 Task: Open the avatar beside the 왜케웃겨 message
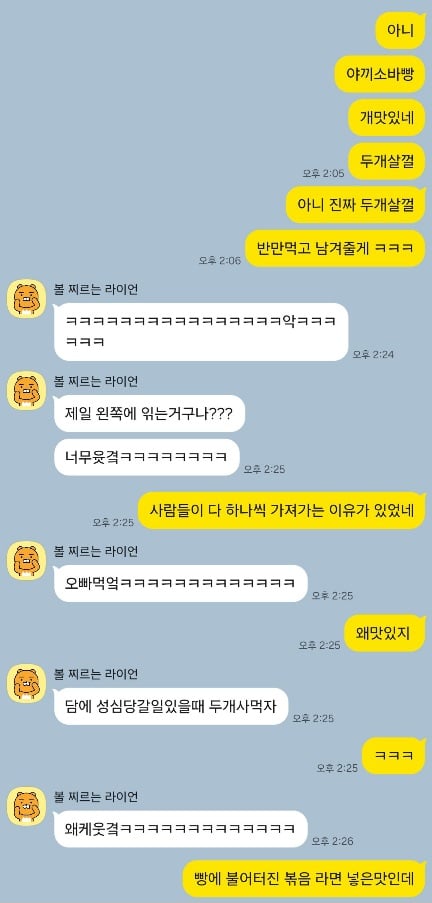pos(26,806)
